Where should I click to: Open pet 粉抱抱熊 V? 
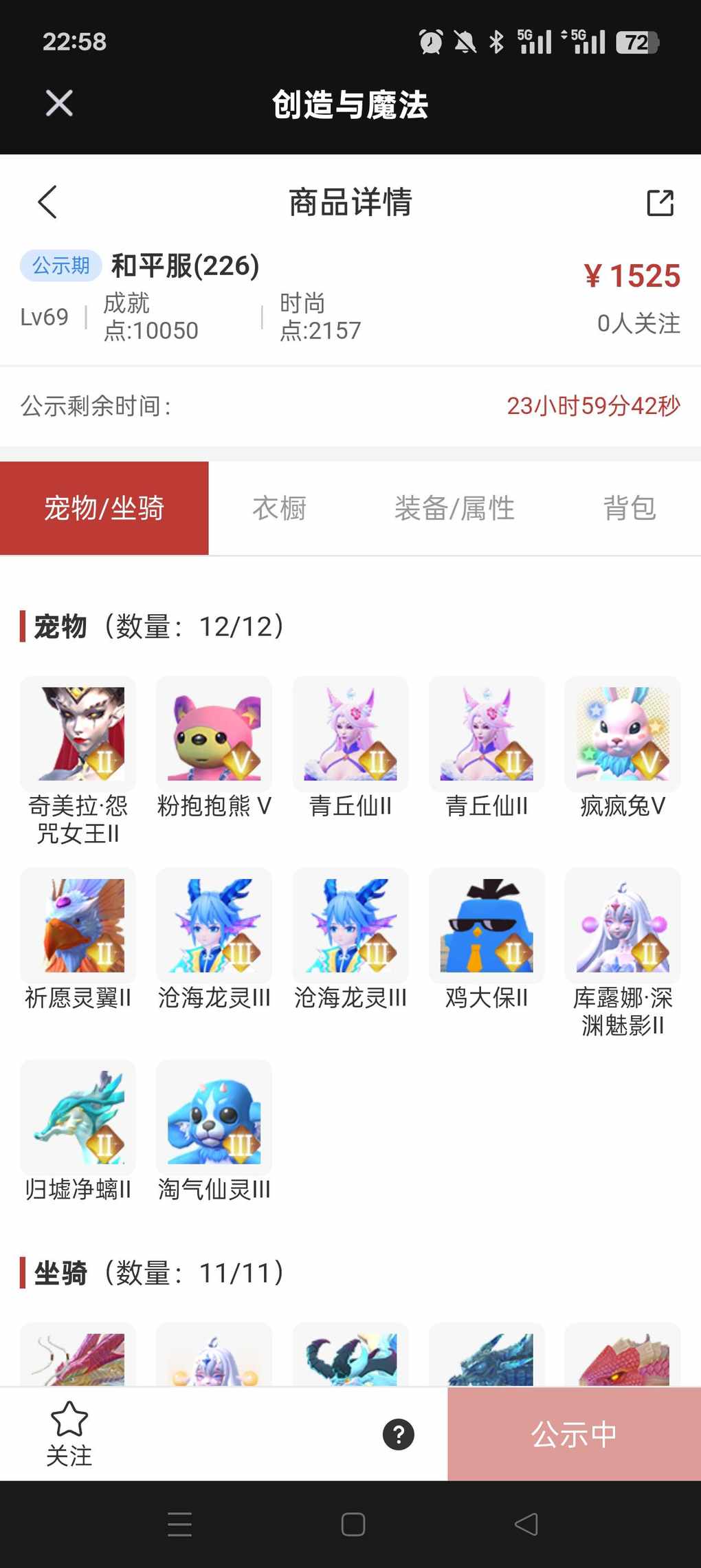click(x=214, y=734)
